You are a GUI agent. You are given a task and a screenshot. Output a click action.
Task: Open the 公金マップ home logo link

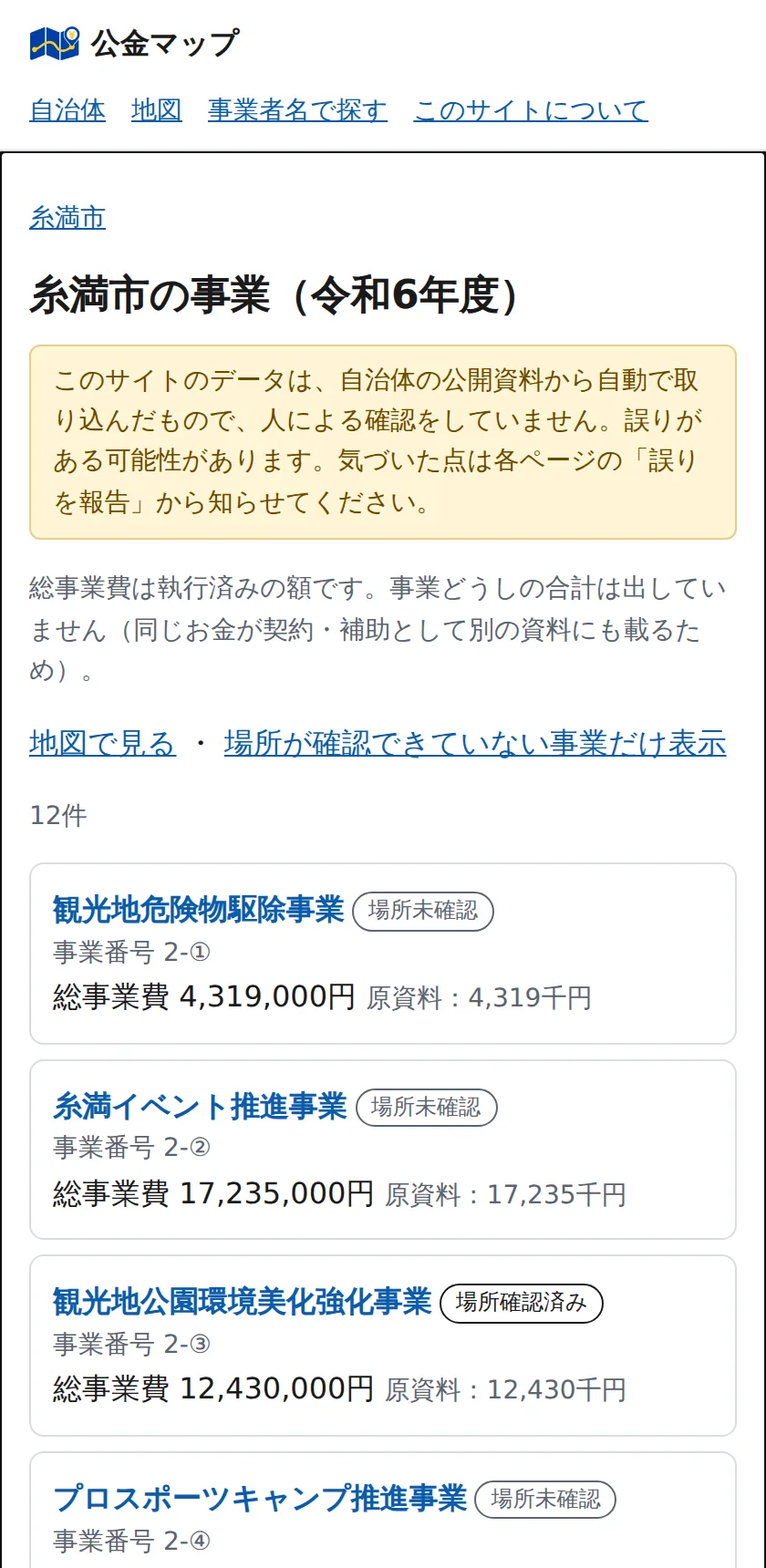click(x=135, y=43)
